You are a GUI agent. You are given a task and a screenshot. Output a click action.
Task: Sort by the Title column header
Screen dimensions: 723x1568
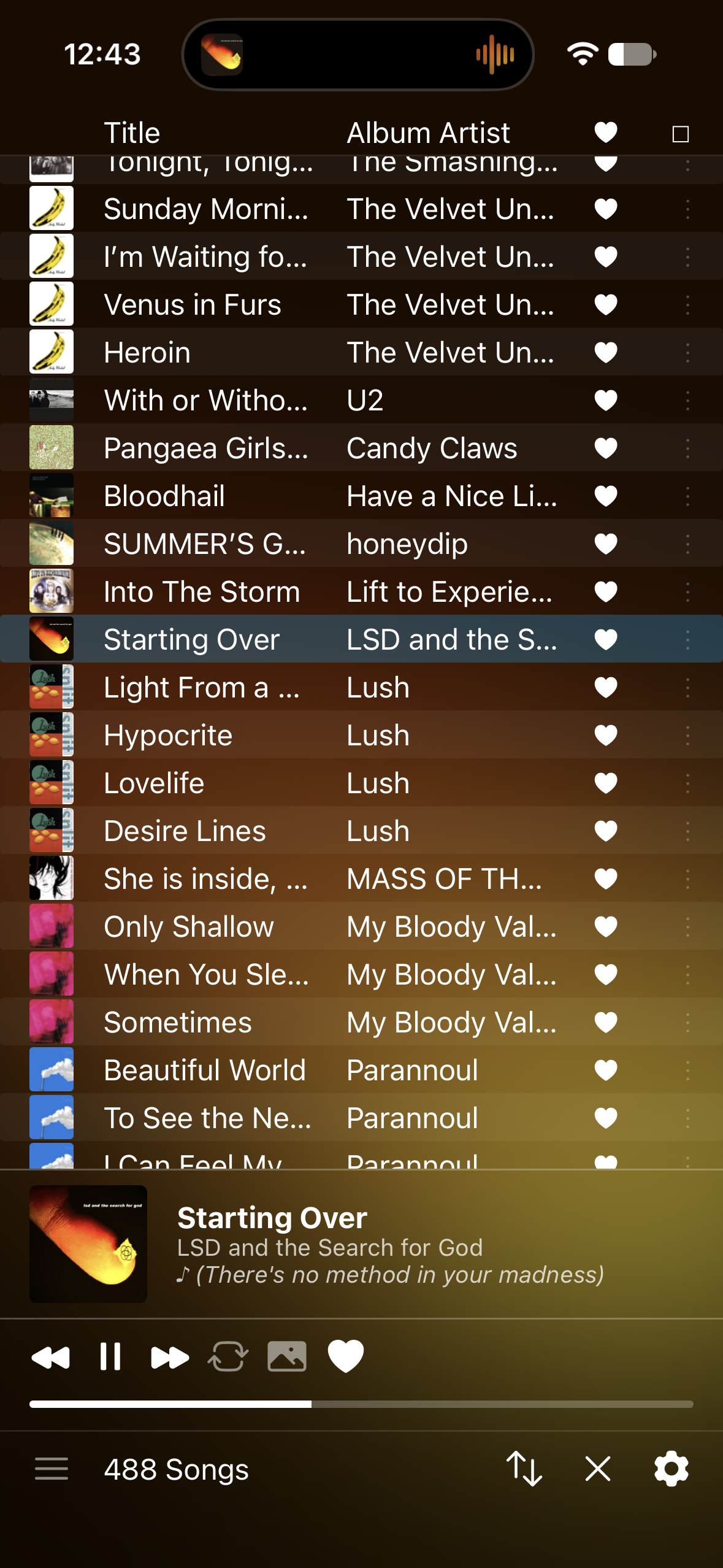pos(132,133)
